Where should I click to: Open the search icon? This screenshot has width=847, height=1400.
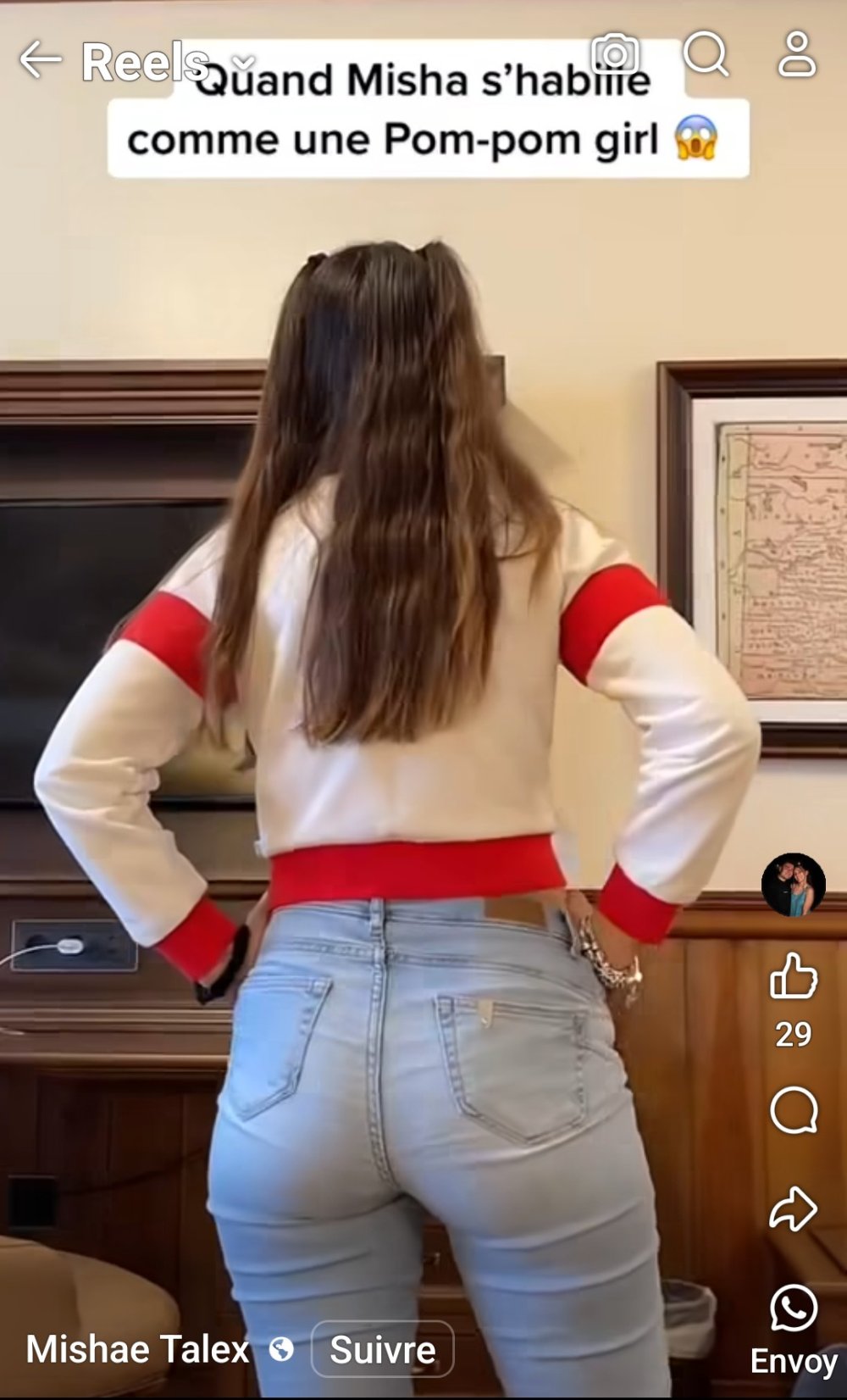706,54
